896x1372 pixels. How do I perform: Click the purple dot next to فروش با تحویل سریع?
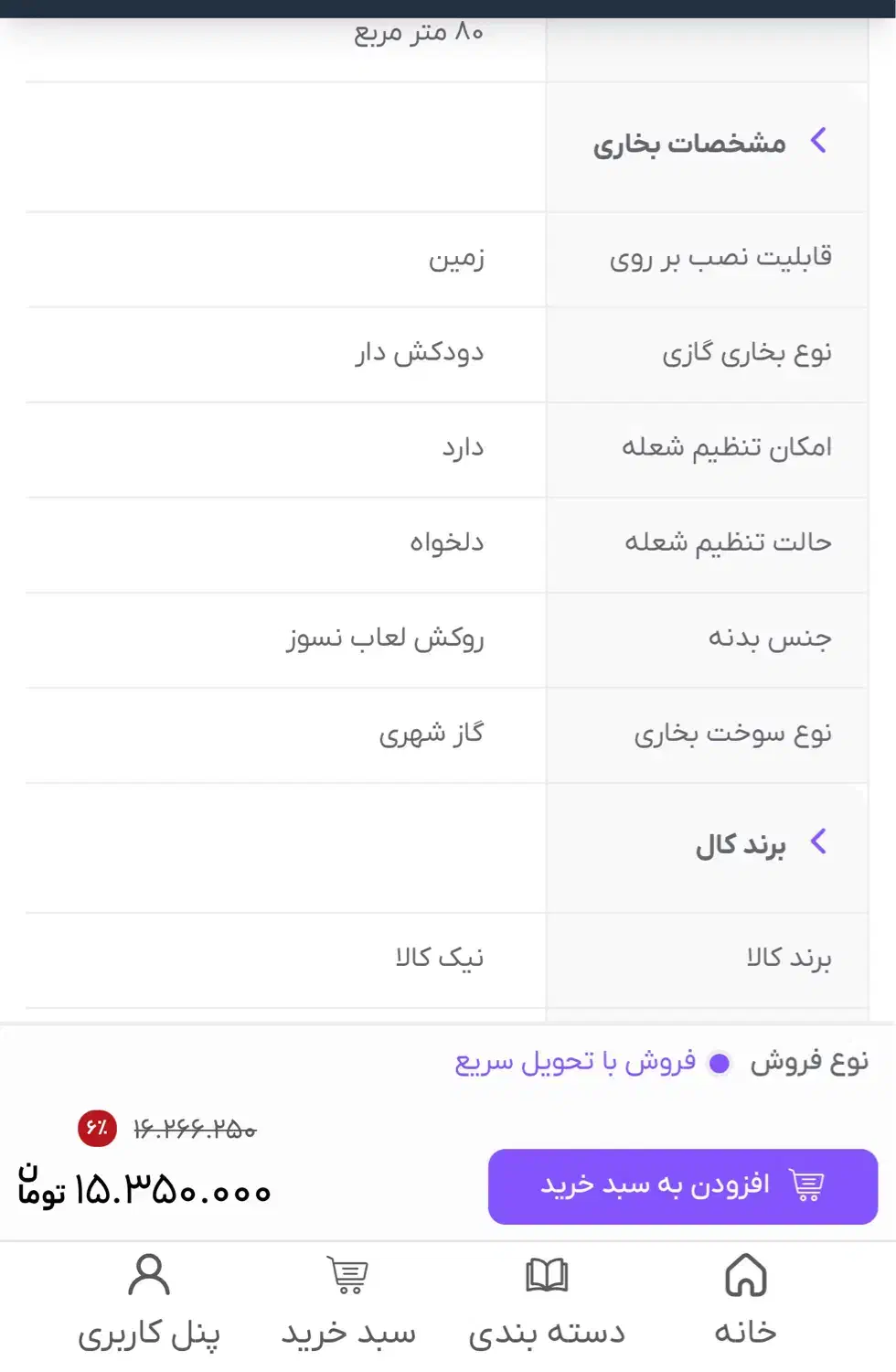tap(720, 1064)
